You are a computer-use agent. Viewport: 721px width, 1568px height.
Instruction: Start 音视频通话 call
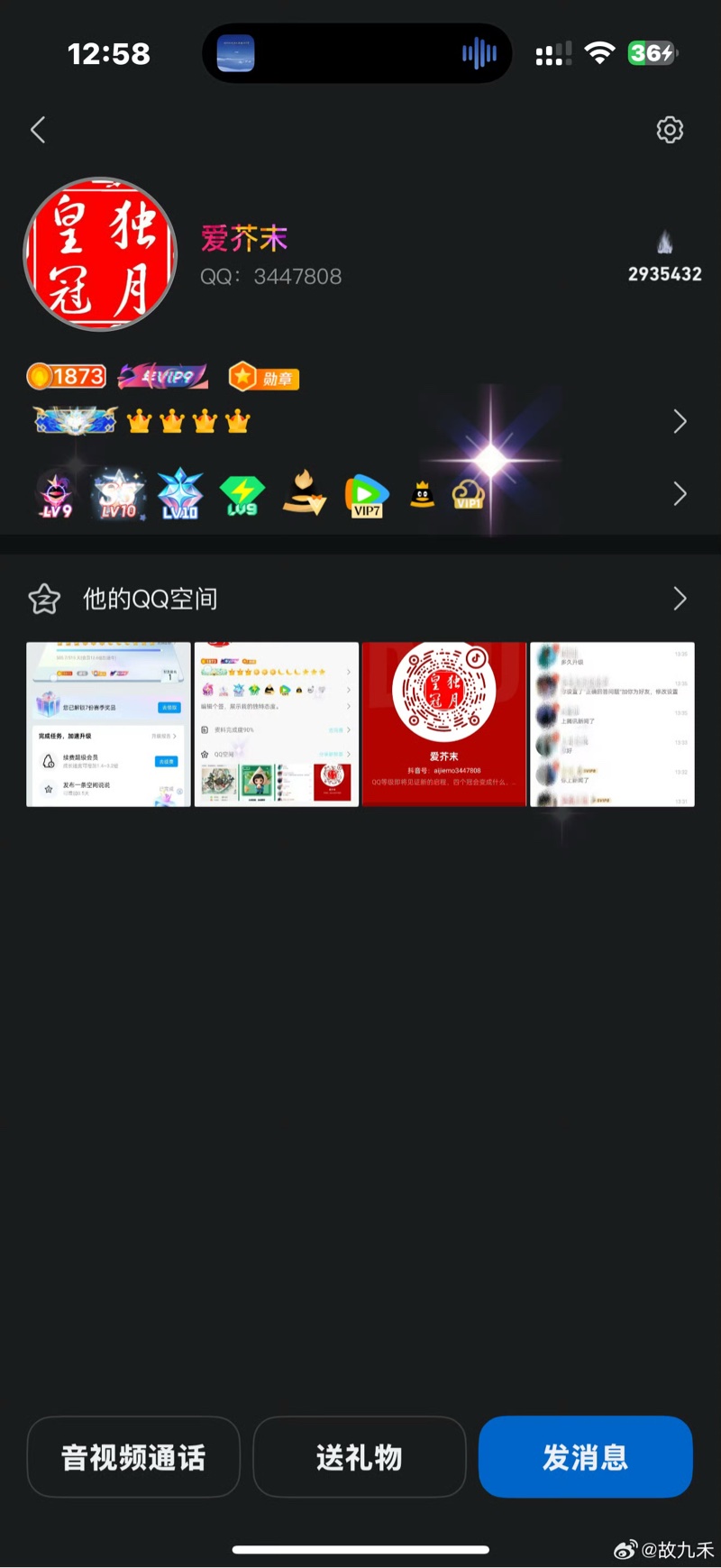(x=133, y=1457)
